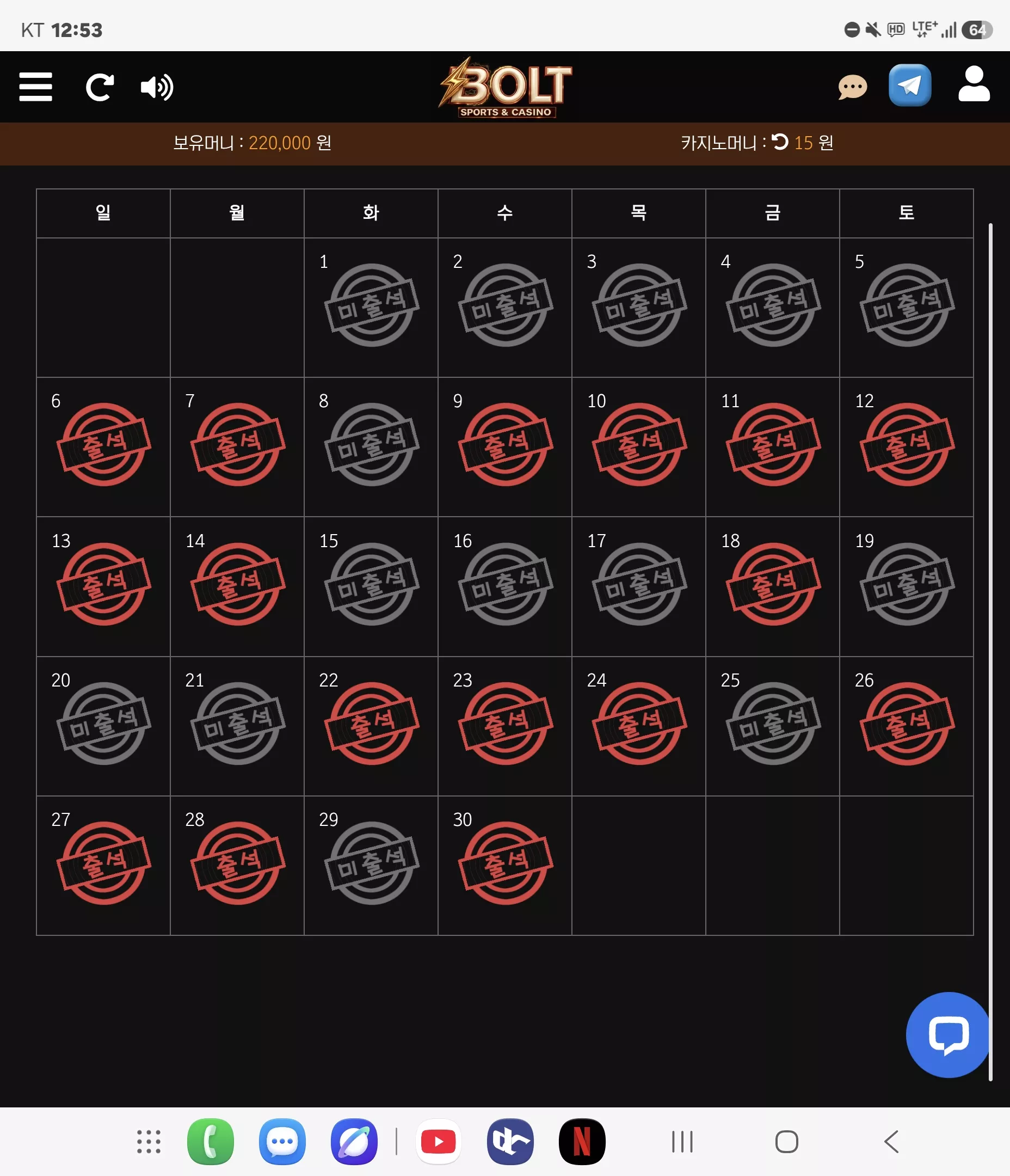This screenshot has width=1010, height=1176.
Task: Tap the refresh icon in header
Action: coord(100,88)
